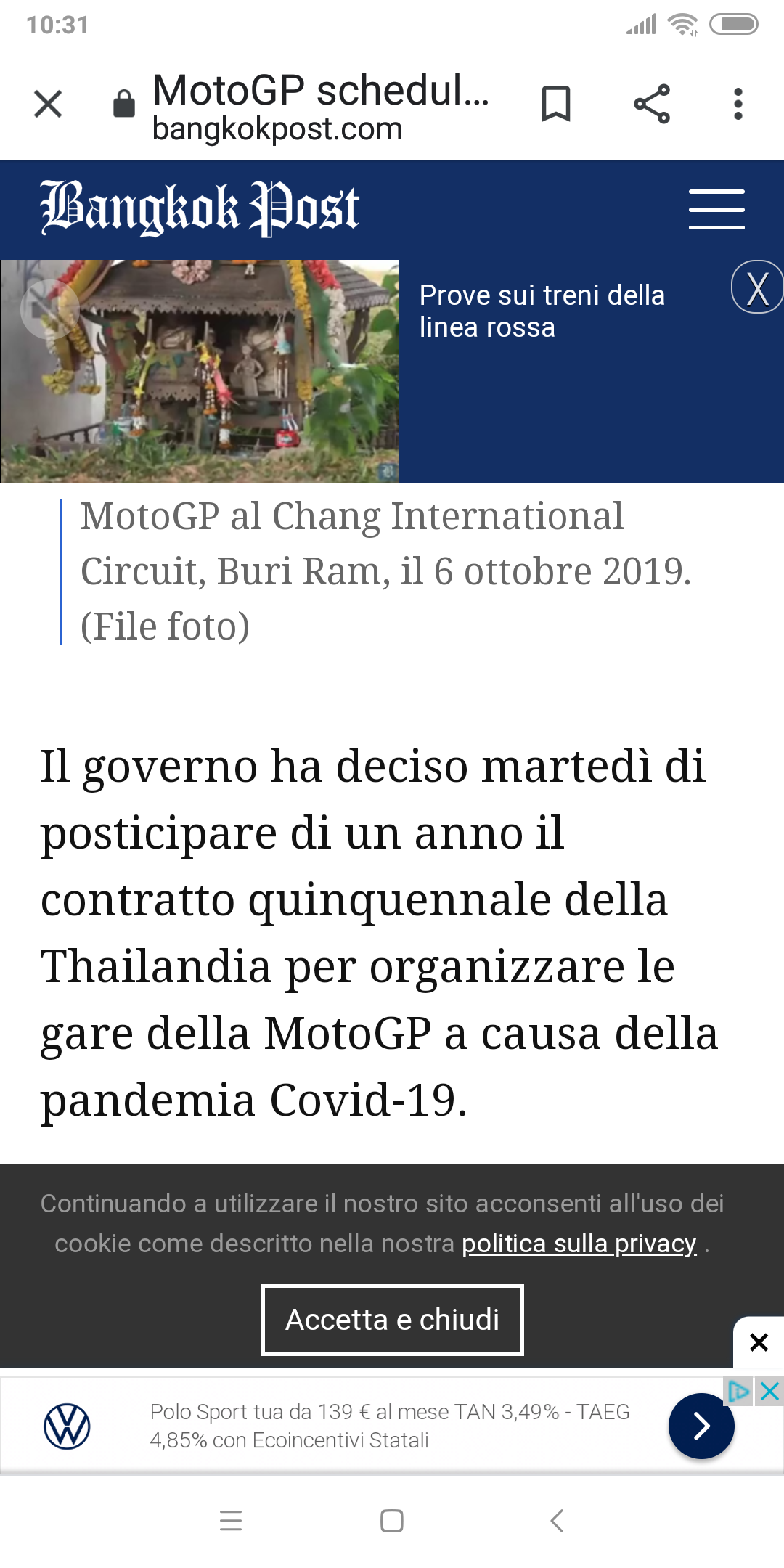Close the Volkswagen ad
784x1568 pixels.
click(769, 1392)
